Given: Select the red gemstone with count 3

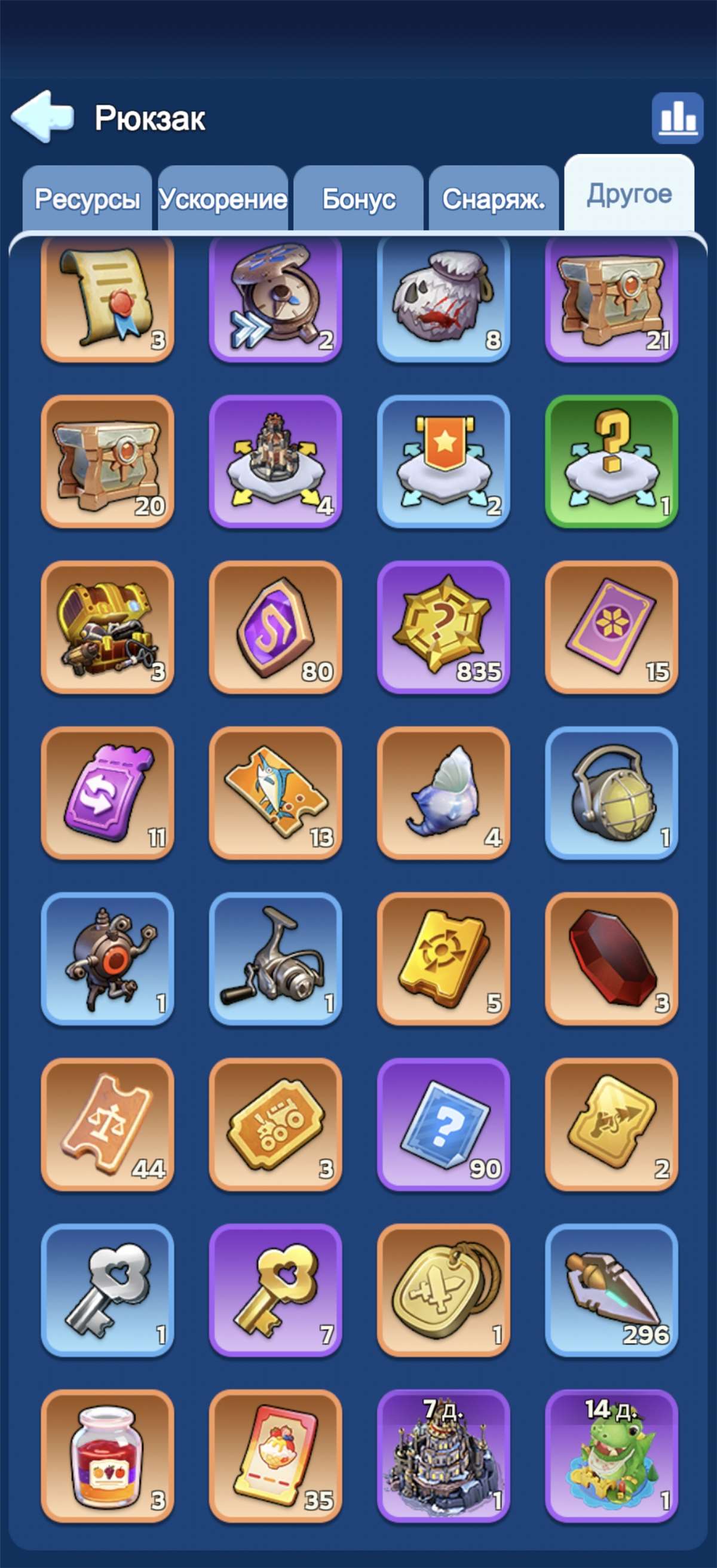Looking at the screenshot, I should click(x=611, y=959).
